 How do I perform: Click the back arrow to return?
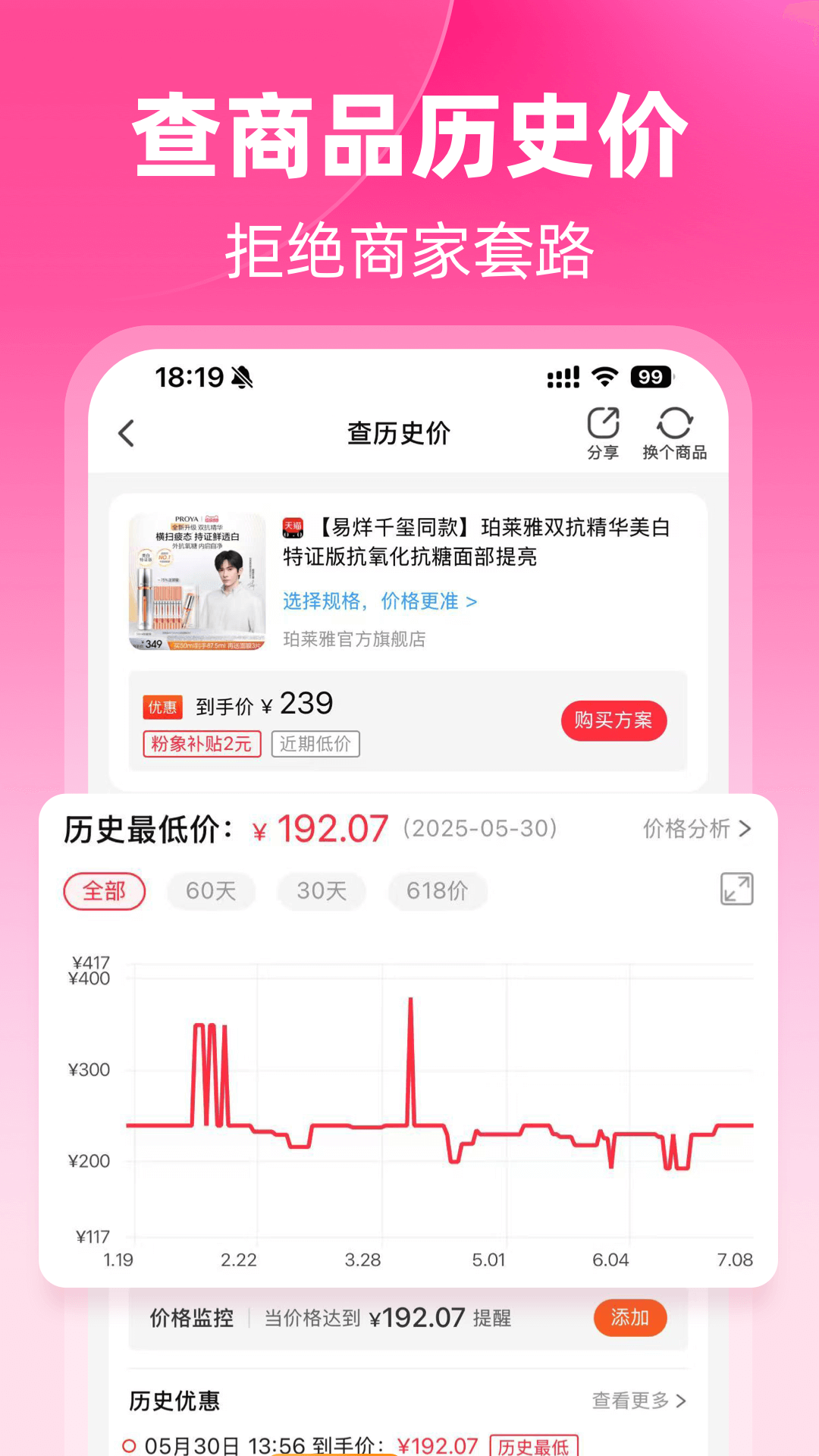click(127, 432)
